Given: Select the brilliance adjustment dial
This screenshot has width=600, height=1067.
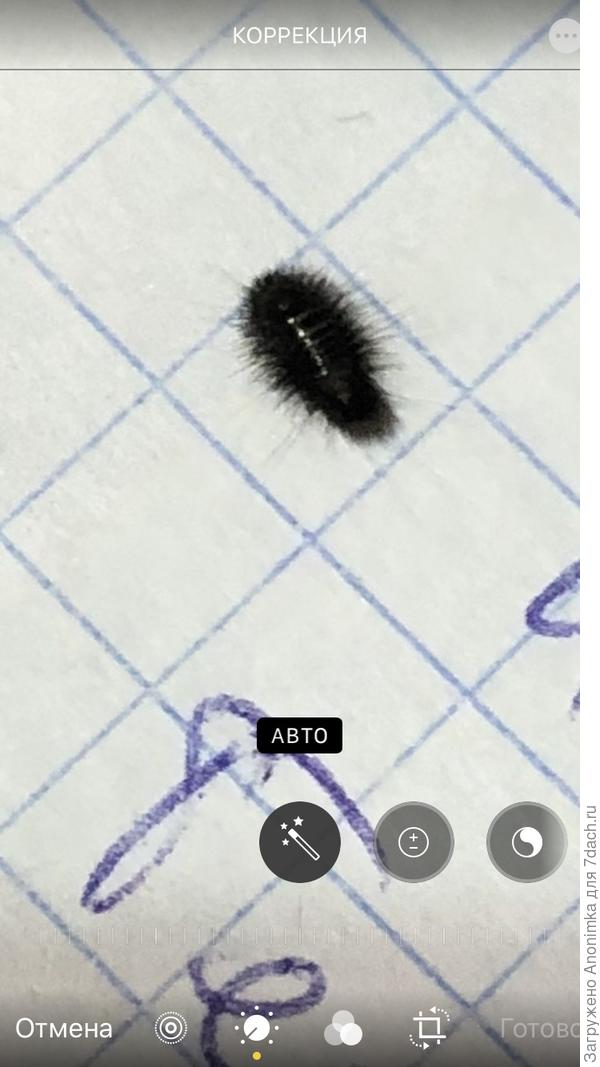Looking at the screenshot, I should tap(527, 842).
